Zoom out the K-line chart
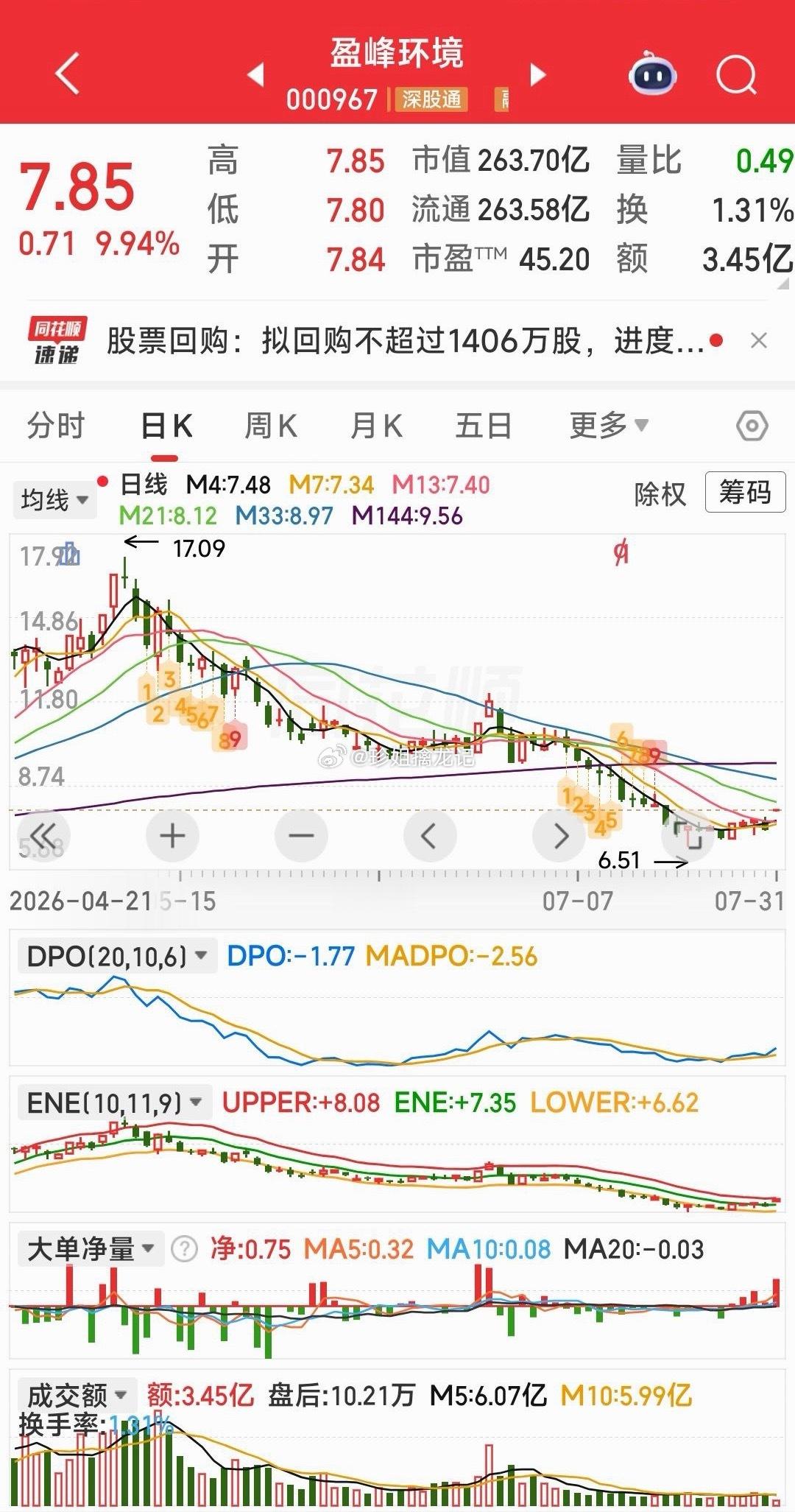Screen dimensions: 795x1512 301,836
